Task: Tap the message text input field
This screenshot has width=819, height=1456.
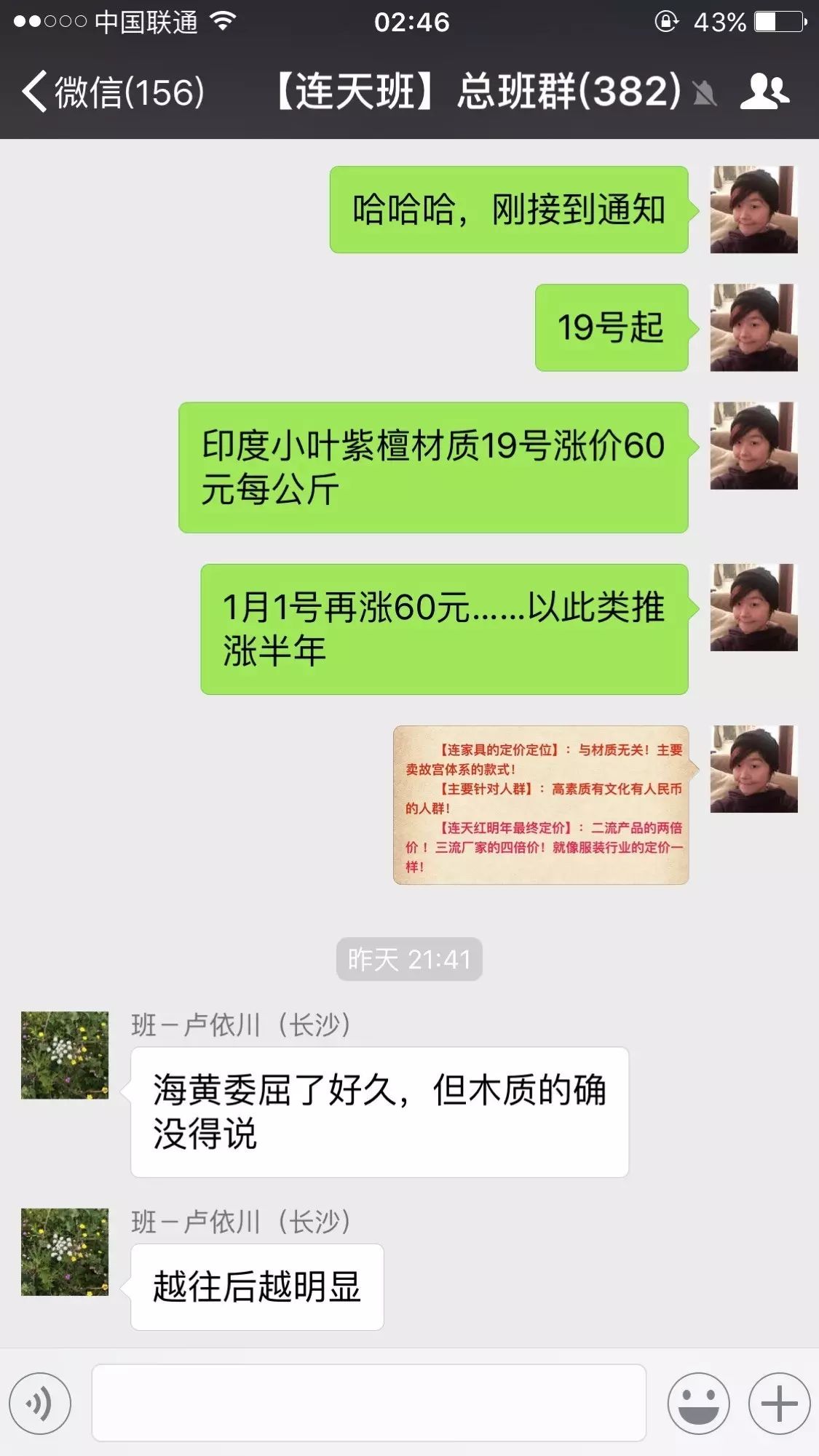Action: 368,1402
